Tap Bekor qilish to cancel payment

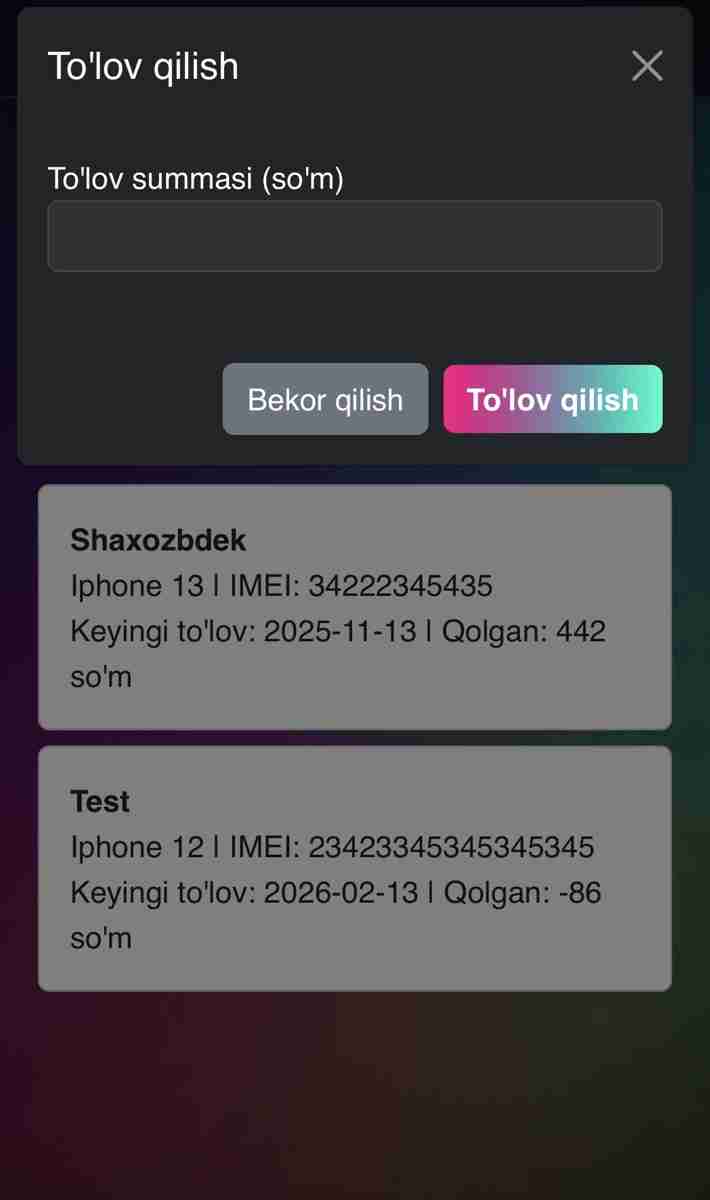click(325, 399)
